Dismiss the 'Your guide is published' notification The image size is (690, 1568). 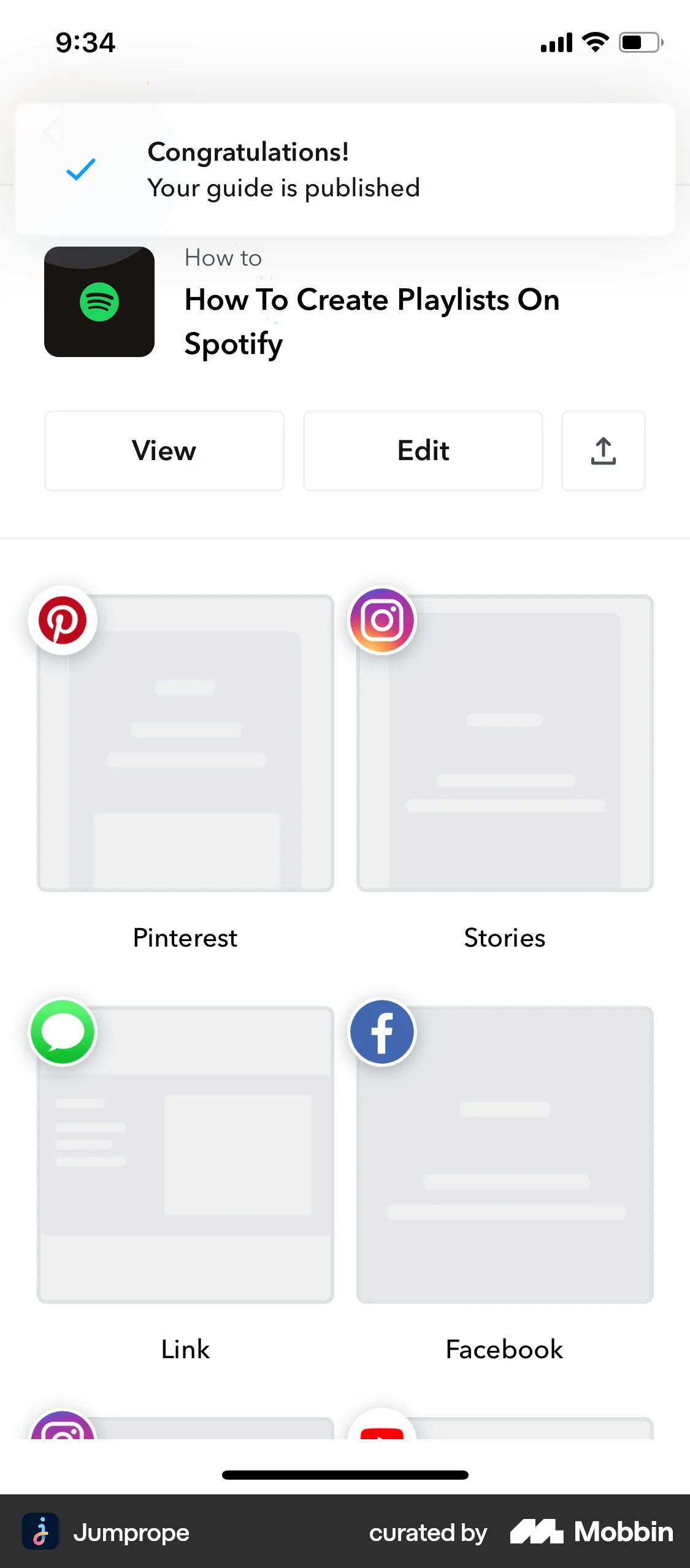(x=345, y=171)
